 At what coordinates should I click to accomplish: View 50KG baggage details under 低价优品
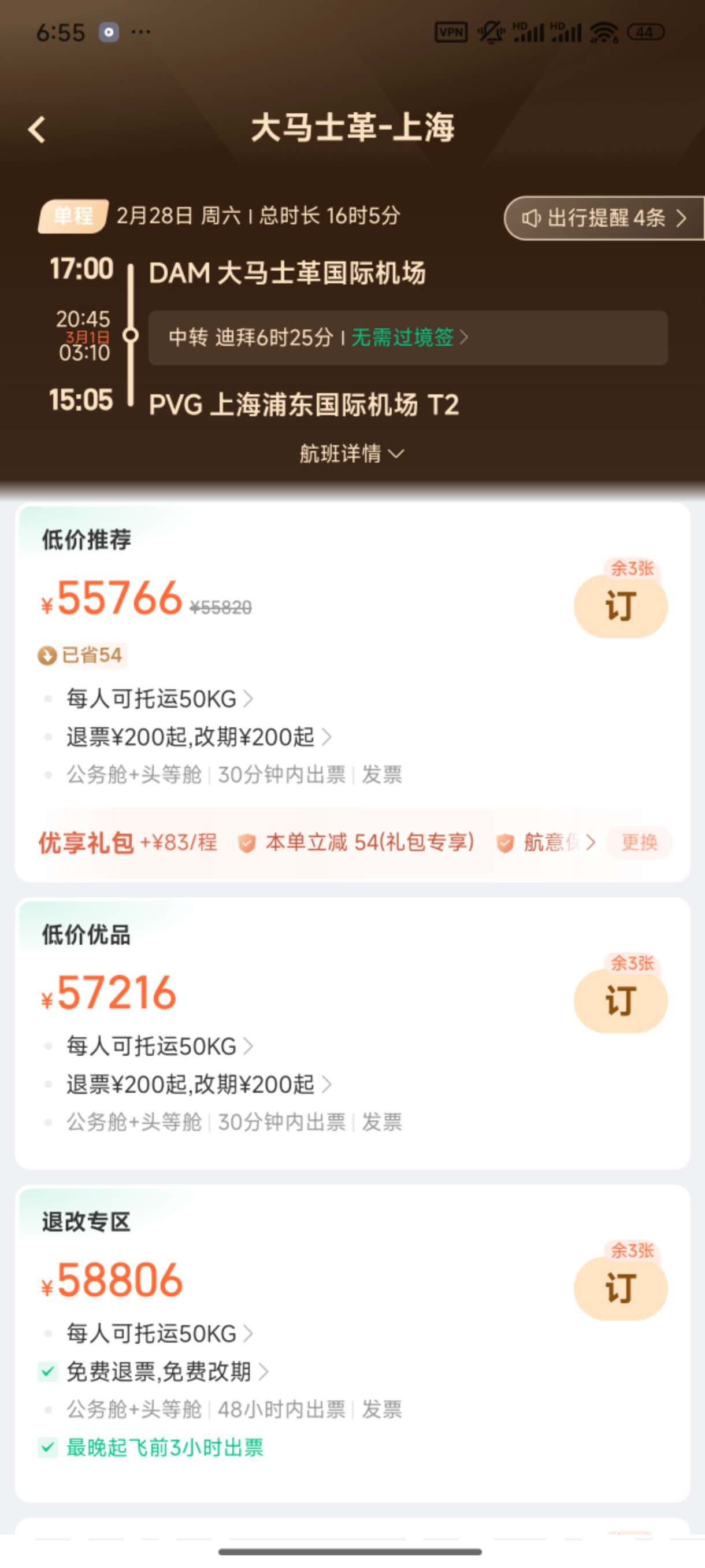pos(159,1046)
